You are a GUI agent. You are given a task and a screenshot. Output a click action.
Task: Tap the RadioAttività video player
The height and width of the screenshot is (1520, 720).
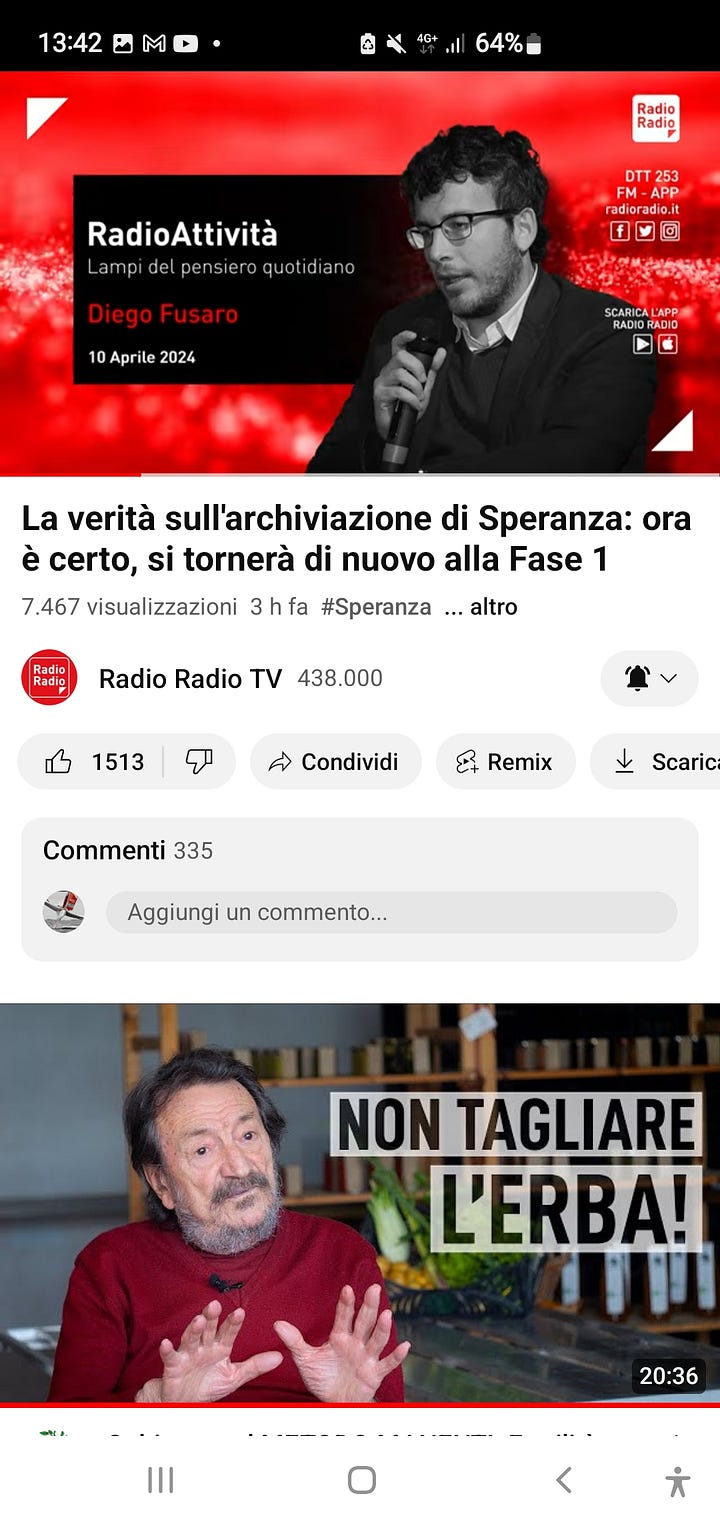(x=360, y=272)
